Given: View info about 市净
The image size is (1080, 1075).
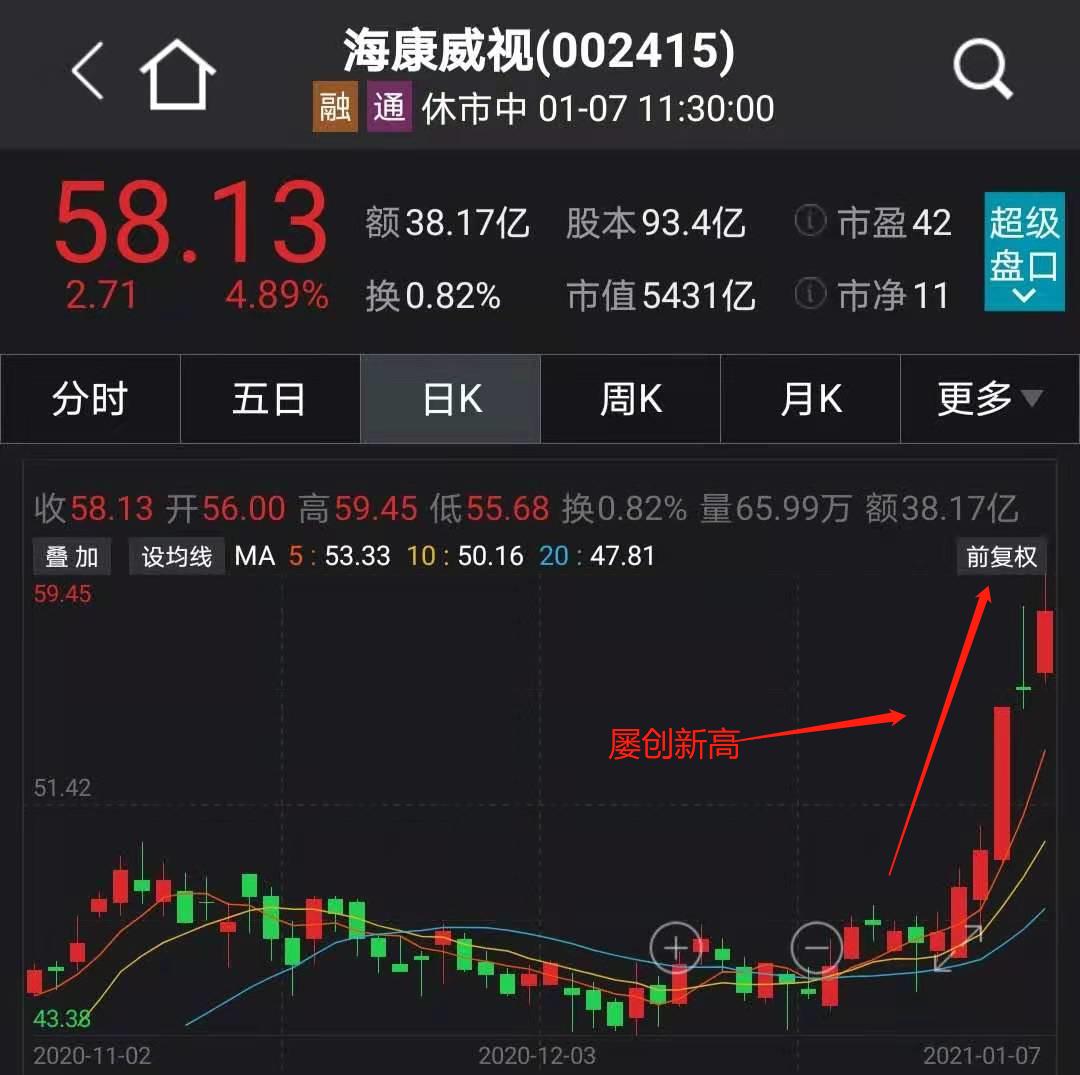Looking at the screenshot, I should pos(810,294).
